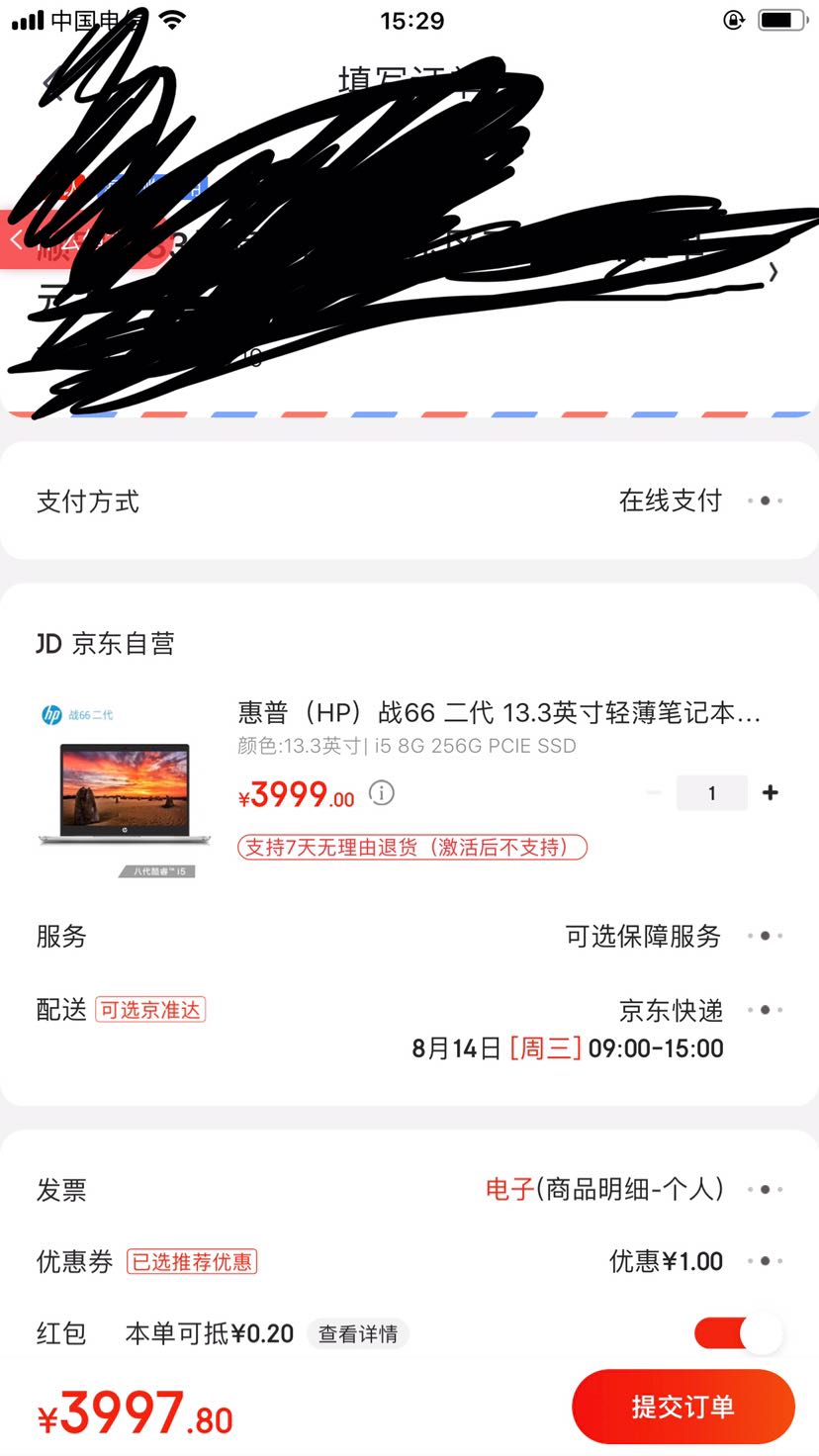Viewport: 819px width, 1456px height.
Task: Tap the info icon beside the ¥3999 price
Action: click(x=380, y=793)
